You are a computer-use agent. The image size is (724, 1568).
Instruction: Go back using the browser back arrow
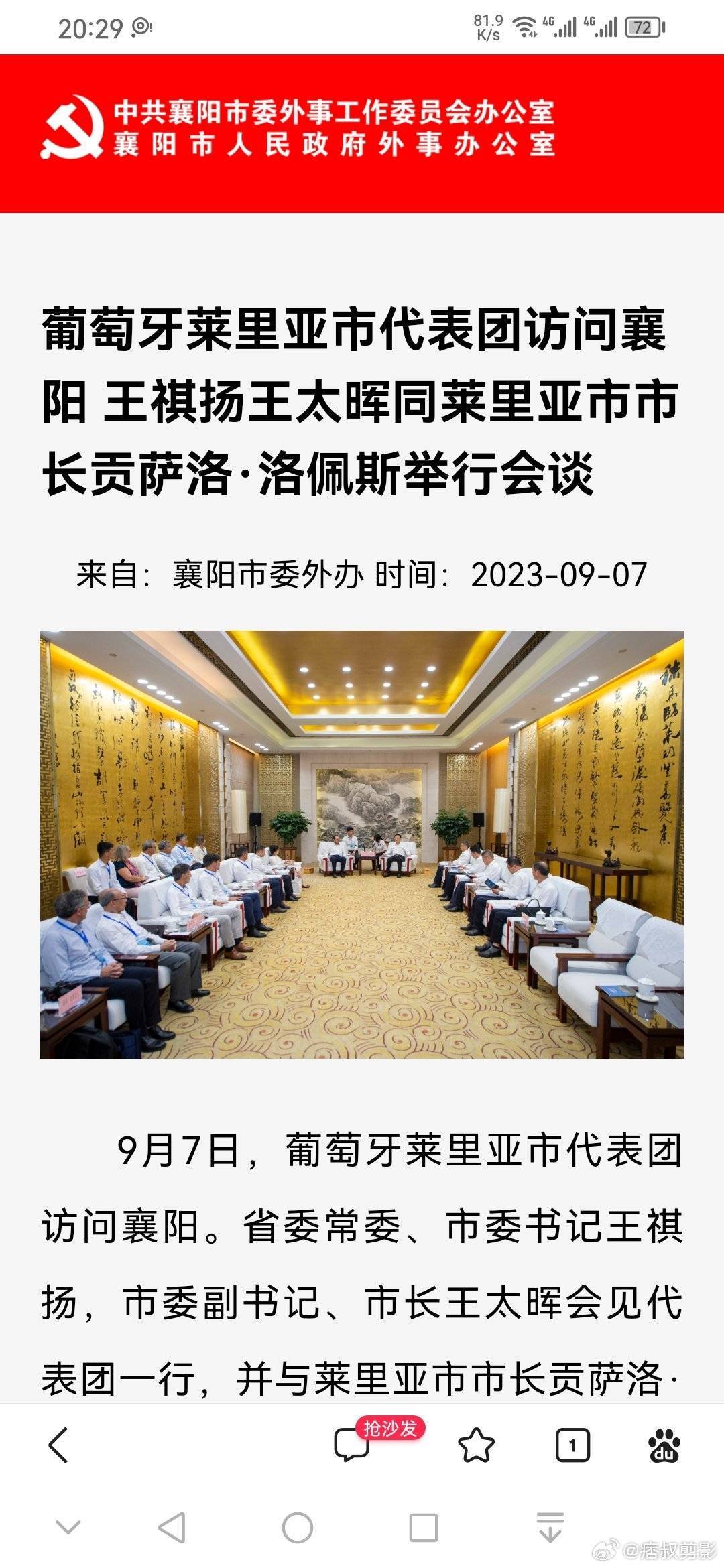pos(59,1445)
